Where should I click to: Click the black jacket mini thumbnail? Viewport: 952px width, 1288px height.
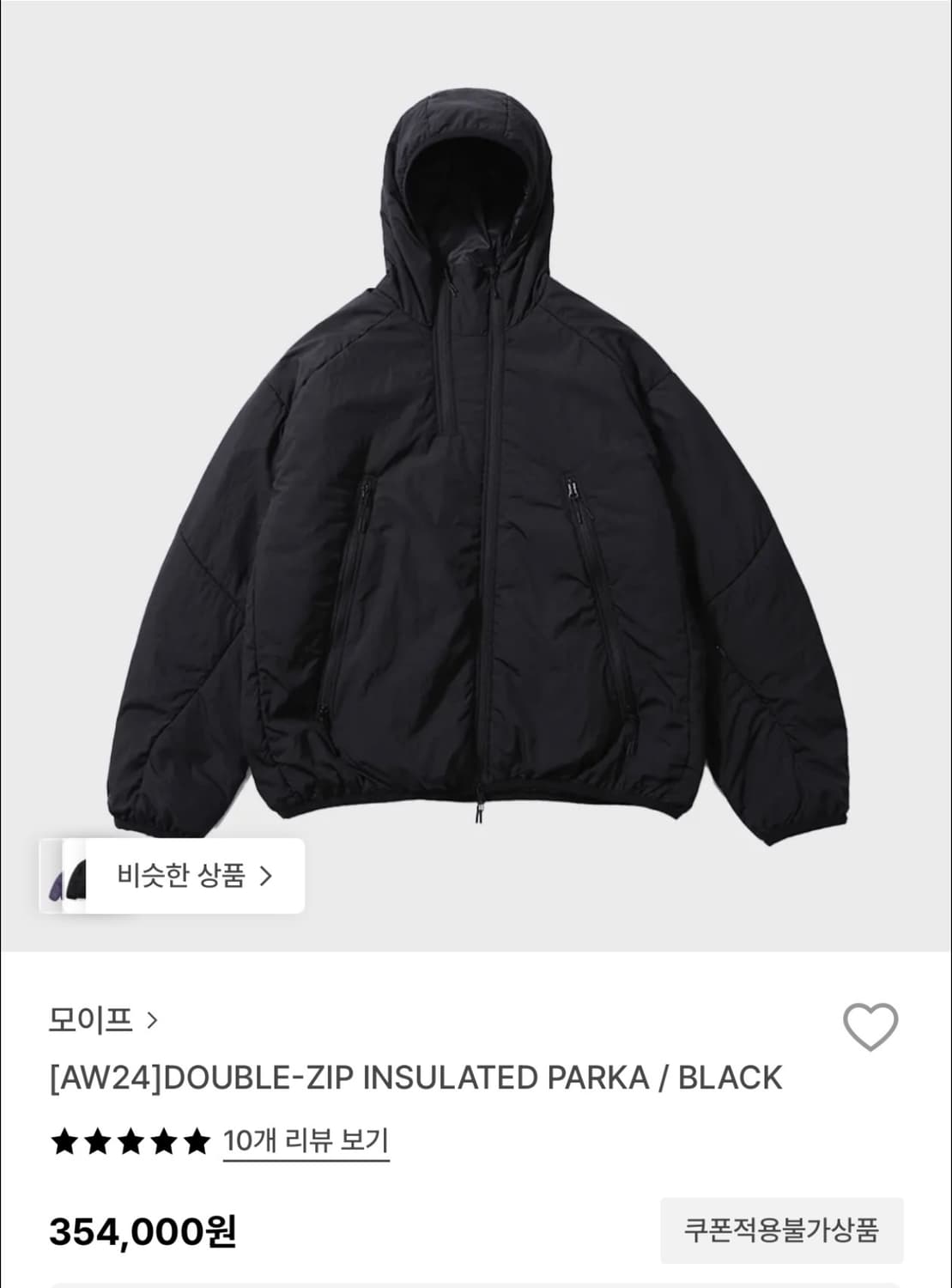tap(78, 881)
